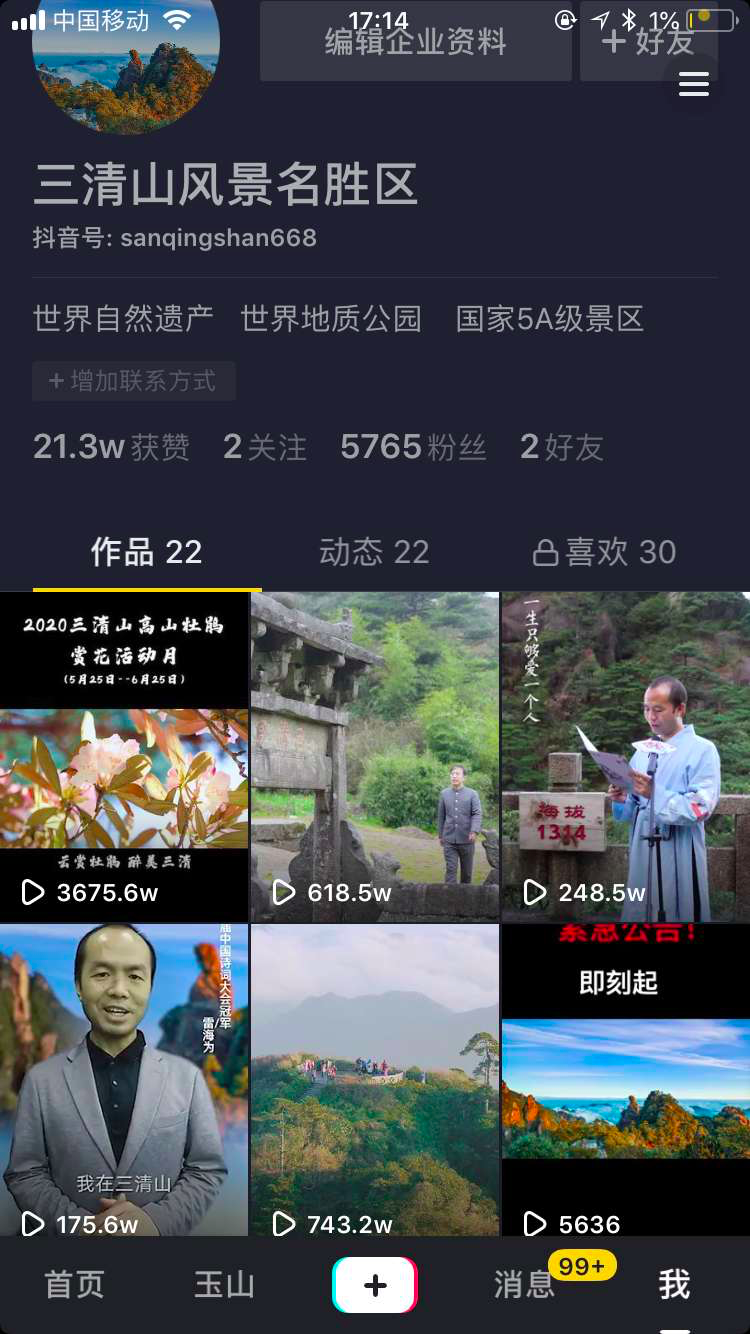The height and width of the screenshot is (1334, 750).
Task: Play the video with 3675.6w views
Action: (x=124, y=756)
